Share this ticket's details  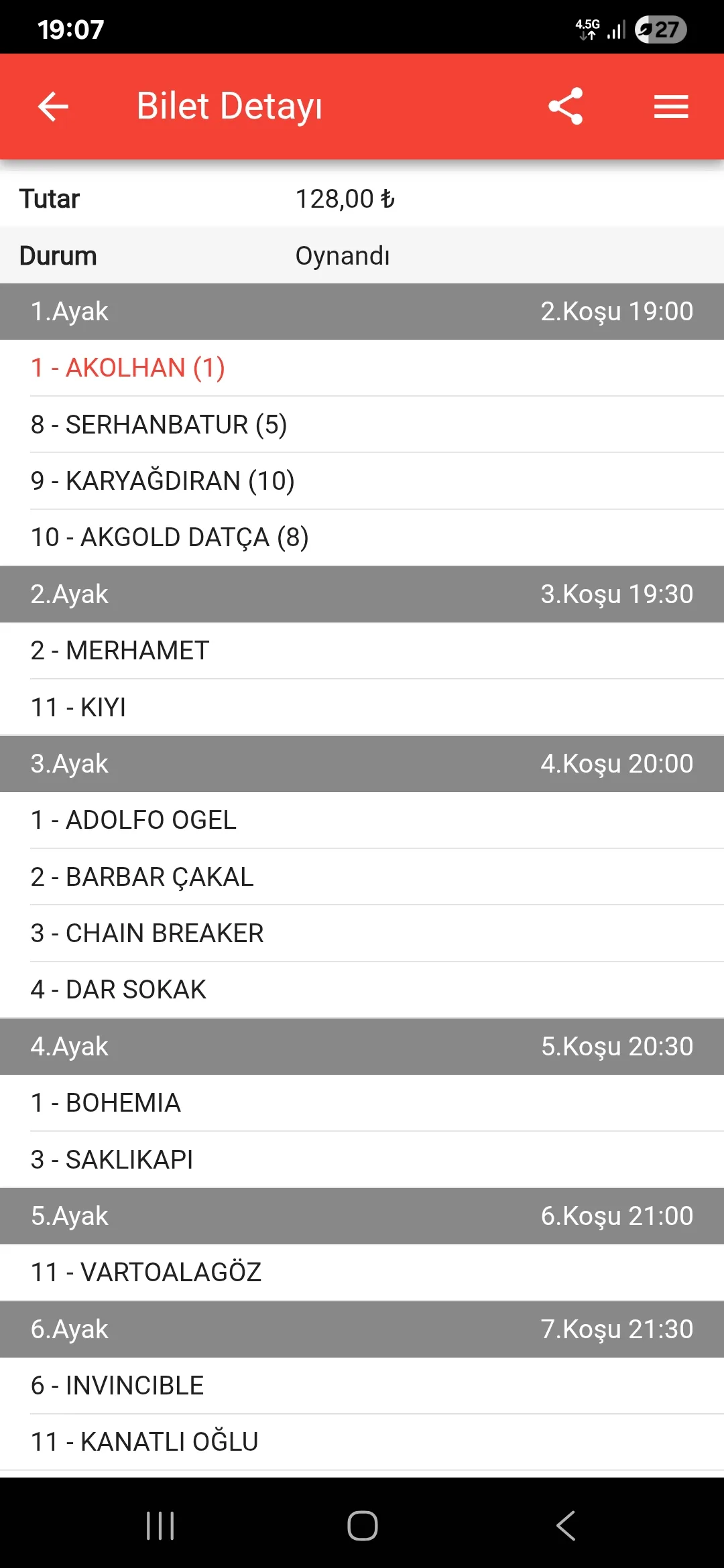565,107
